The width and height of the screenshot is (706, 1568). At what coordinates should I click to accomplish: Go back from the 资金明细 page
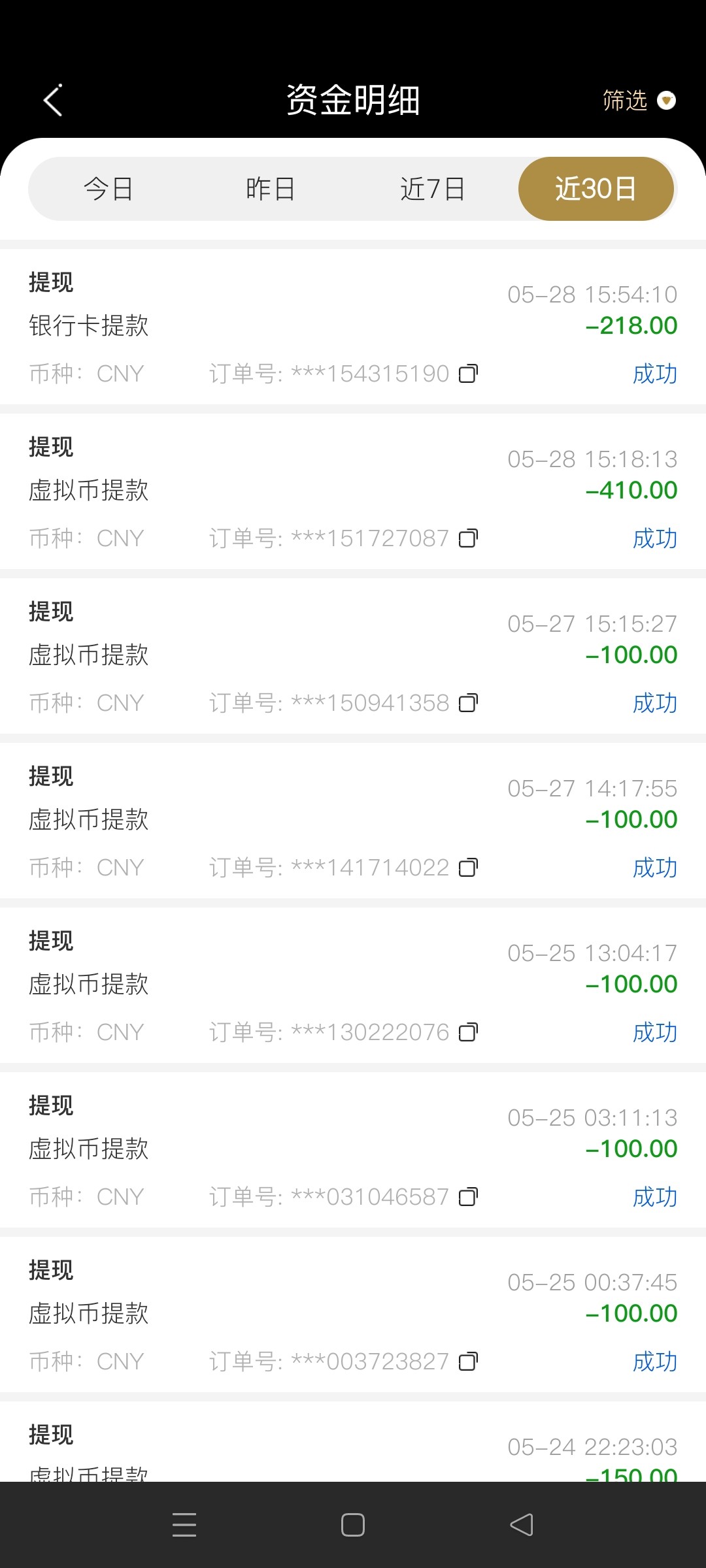point(53,101)
